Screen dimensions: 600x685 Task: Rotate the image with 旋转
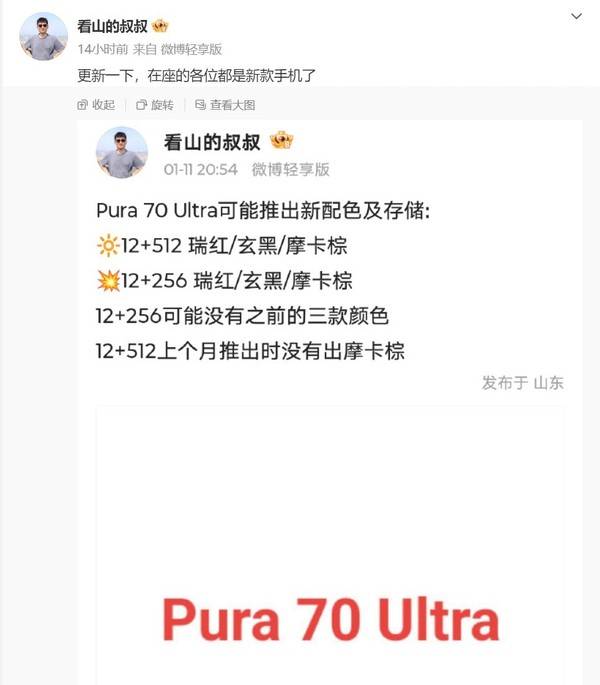click(x=156, y=105)
